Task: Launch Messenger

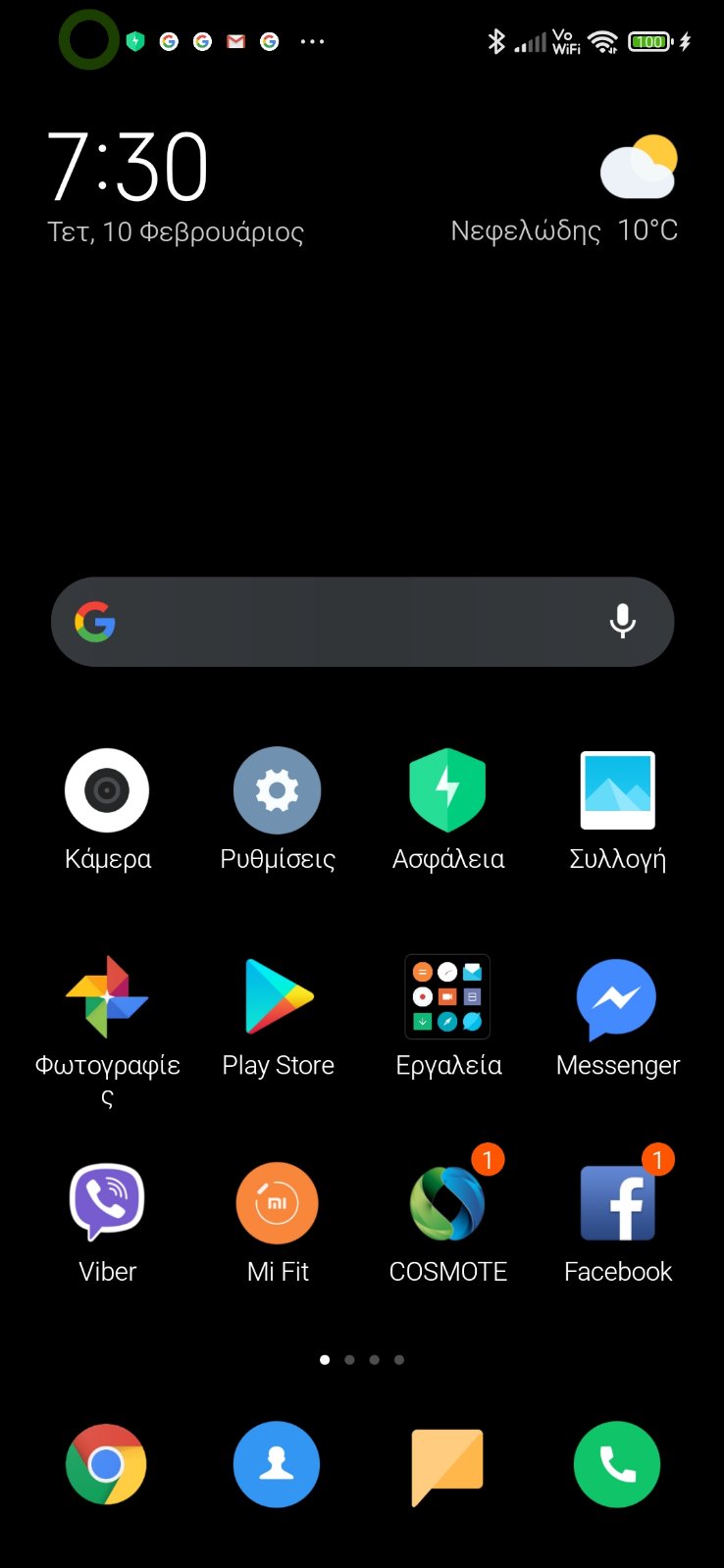Action: (618, 997)
